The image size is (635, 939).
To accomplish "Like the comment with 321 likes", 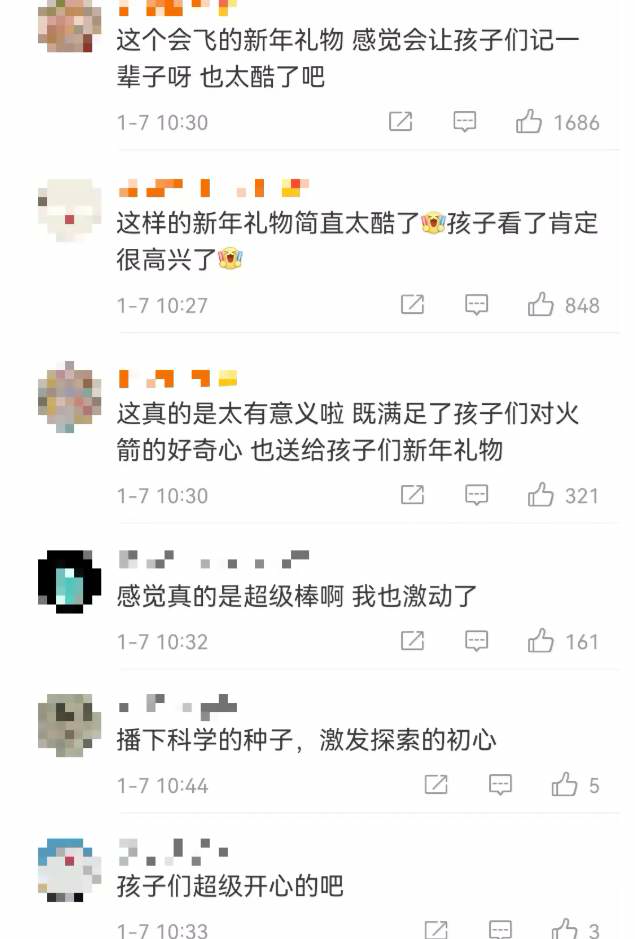I will click(541, 495).
